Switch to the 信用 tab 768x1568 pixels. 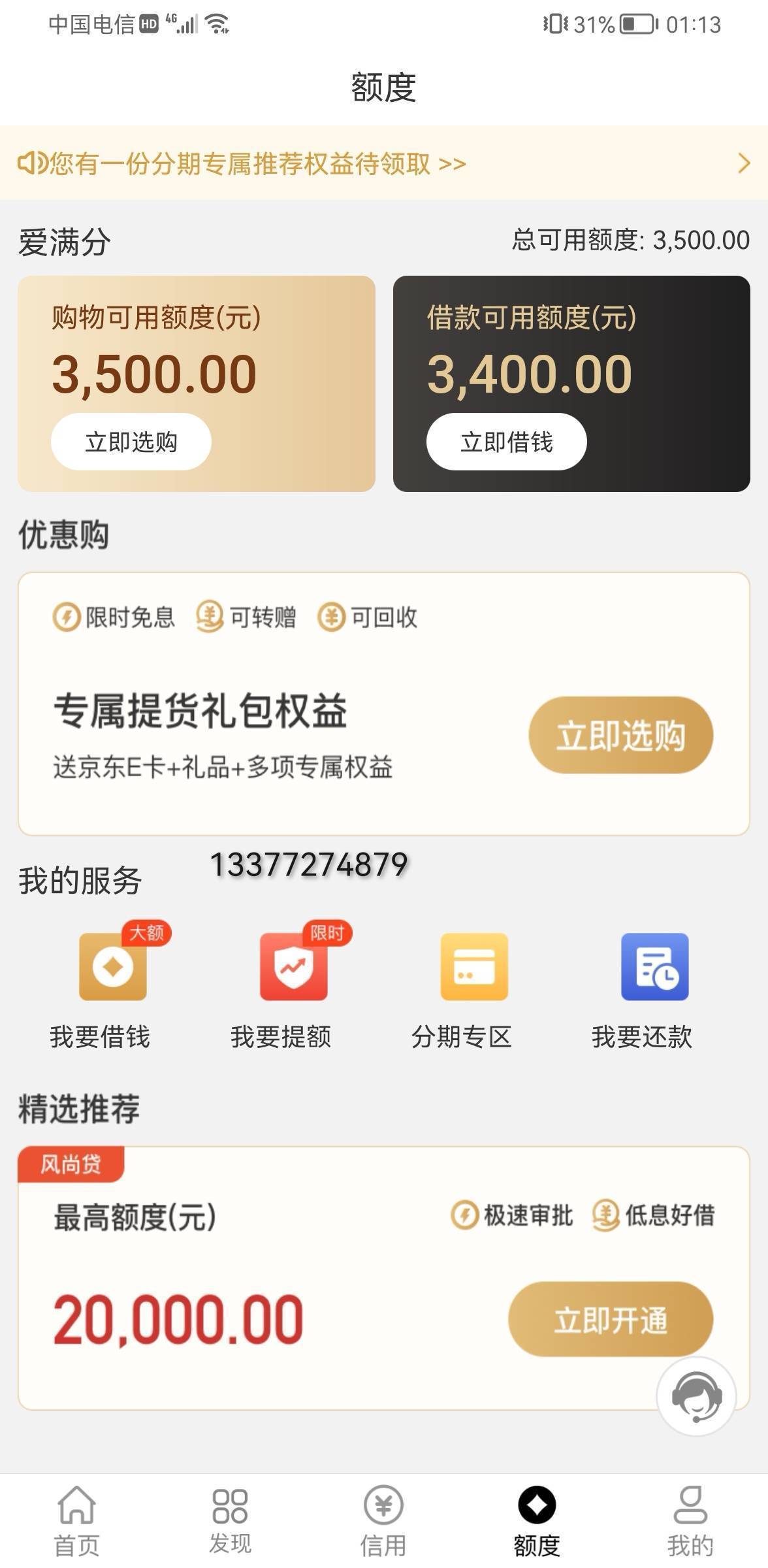pos(383,1521)
